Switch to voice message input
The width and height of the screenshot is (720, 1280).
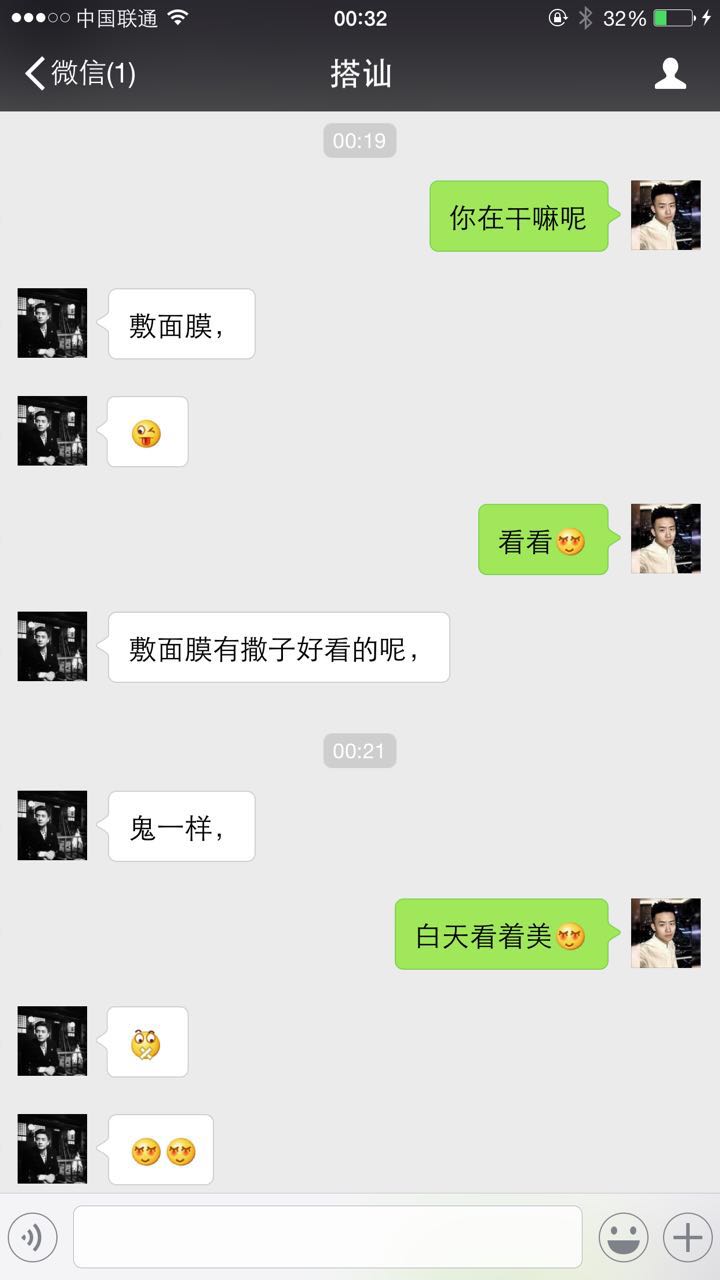(x=32, y=1238)
